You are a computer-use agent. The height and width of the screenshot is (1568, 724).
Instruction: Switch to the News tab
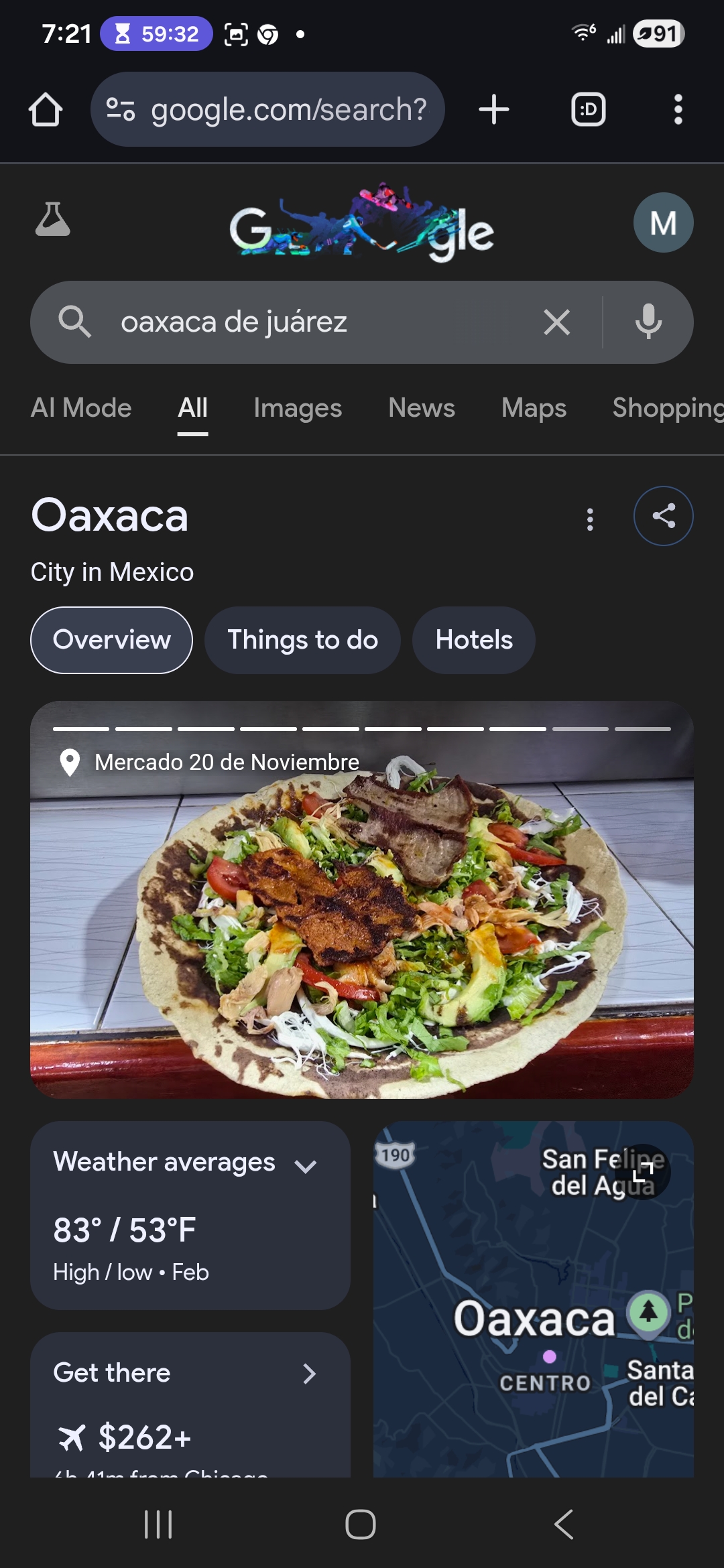tap(421, 408)
